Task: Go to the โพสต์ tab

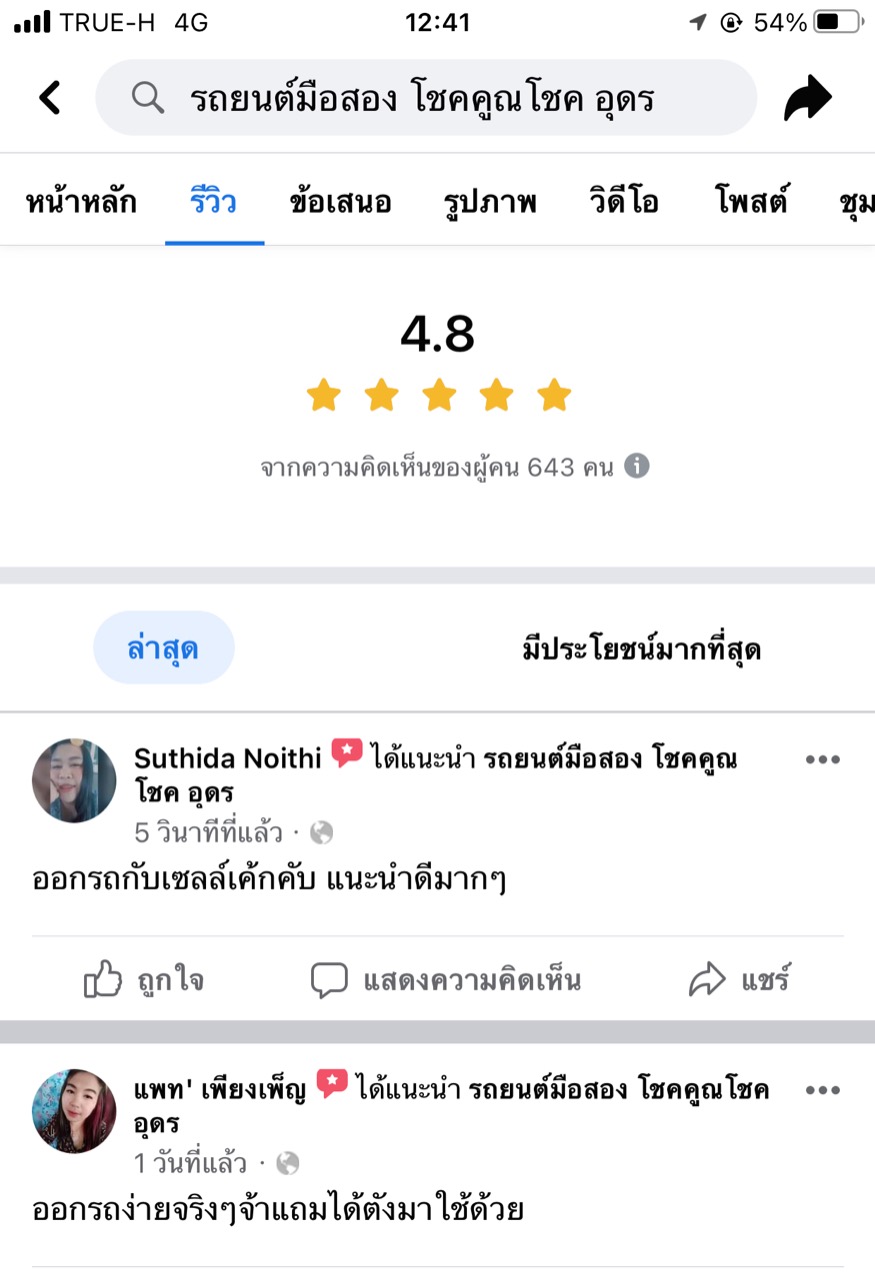Action: (x=752, y=202)
